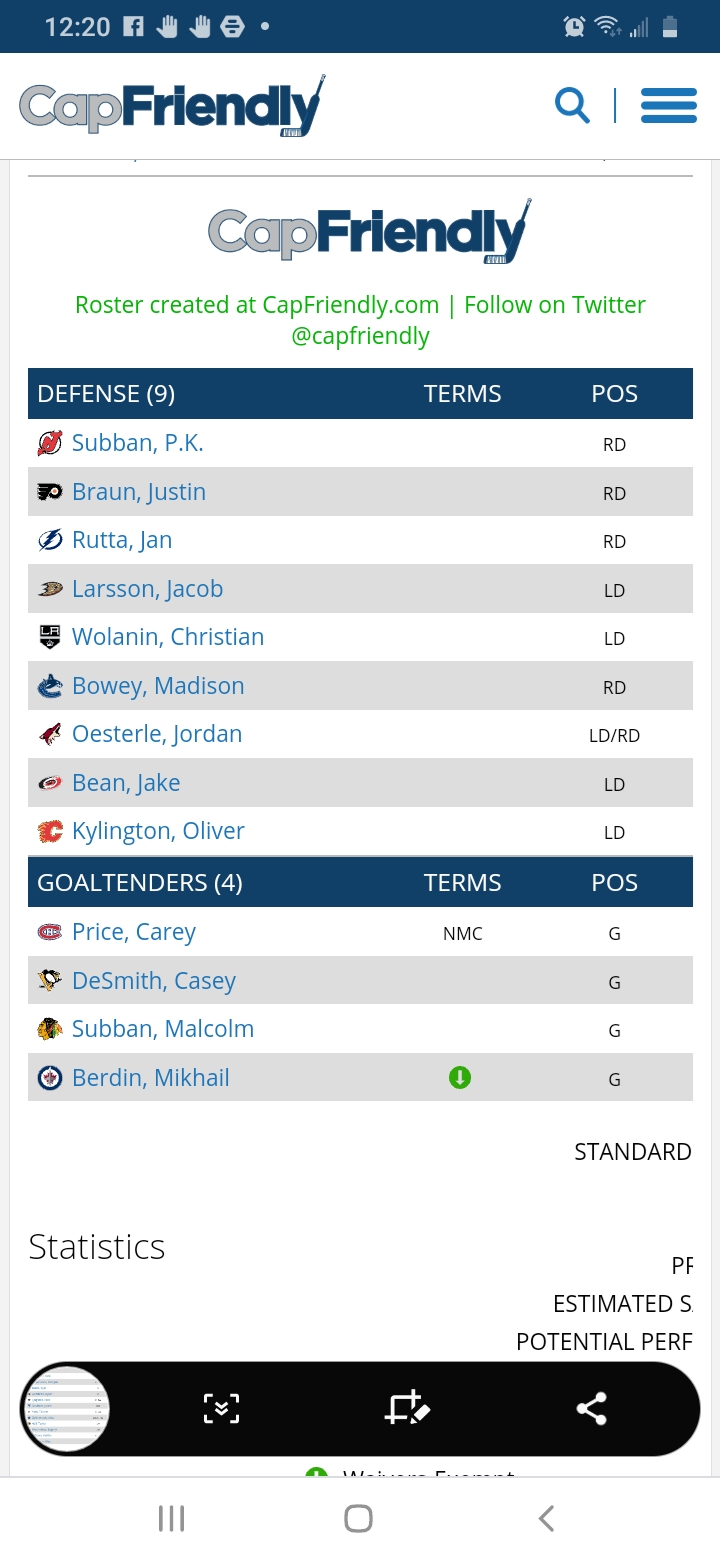This screenshot has width=720, height=1560.
Task: Open P.K. Subban's player page
Action: pos(137,443)
